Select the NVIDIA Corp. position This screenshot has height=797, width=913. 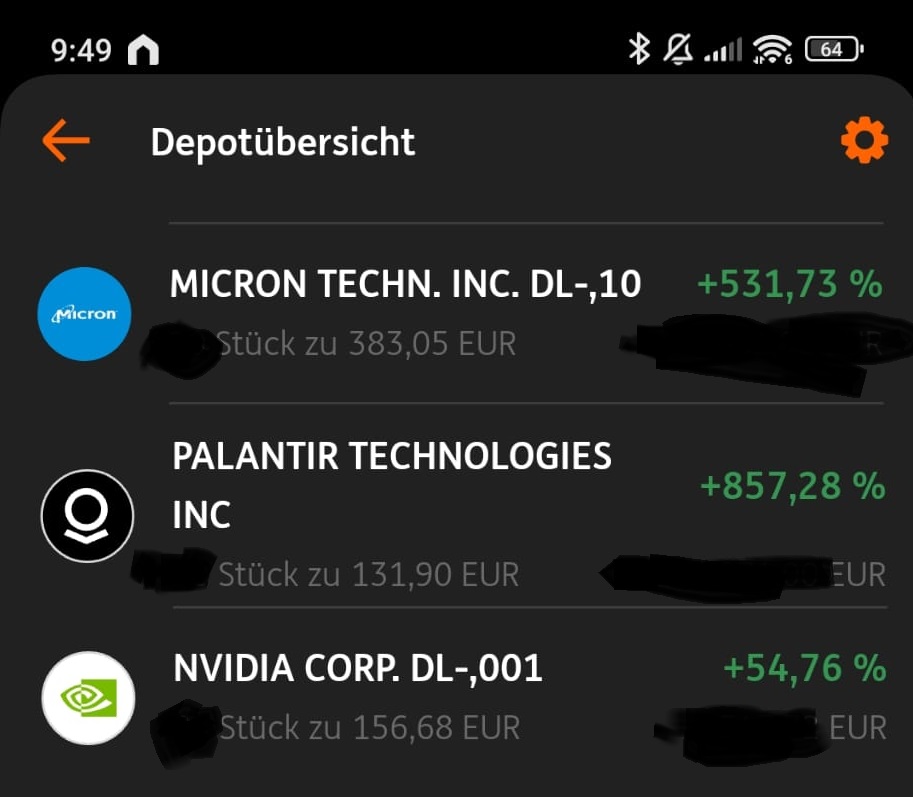358,668
